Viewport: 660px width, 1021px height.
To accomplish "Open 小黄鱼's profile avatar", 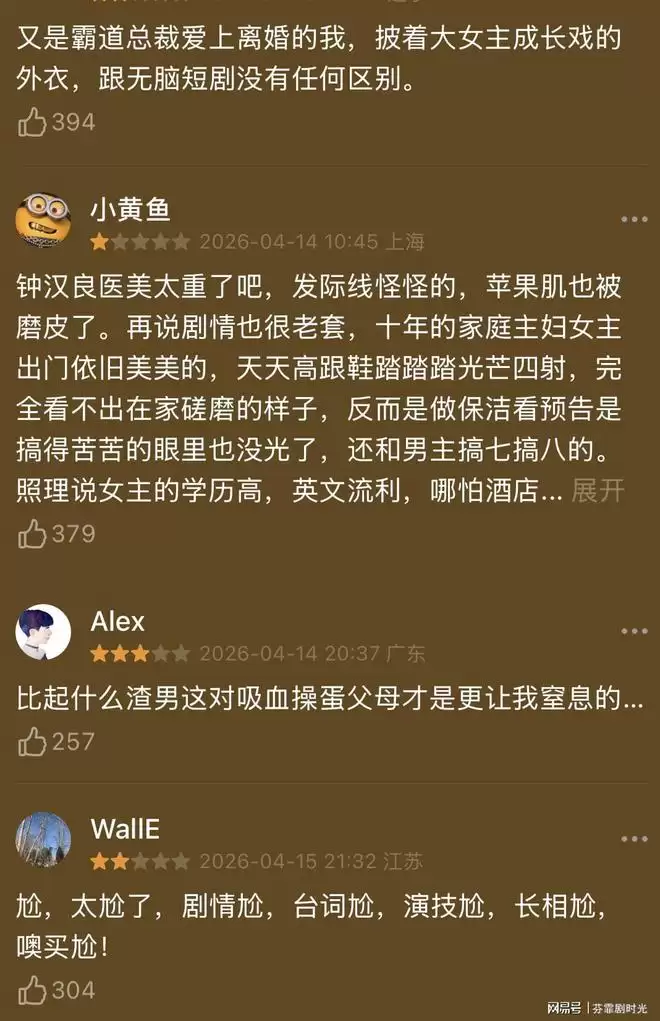I will click(x=43, y=218).
